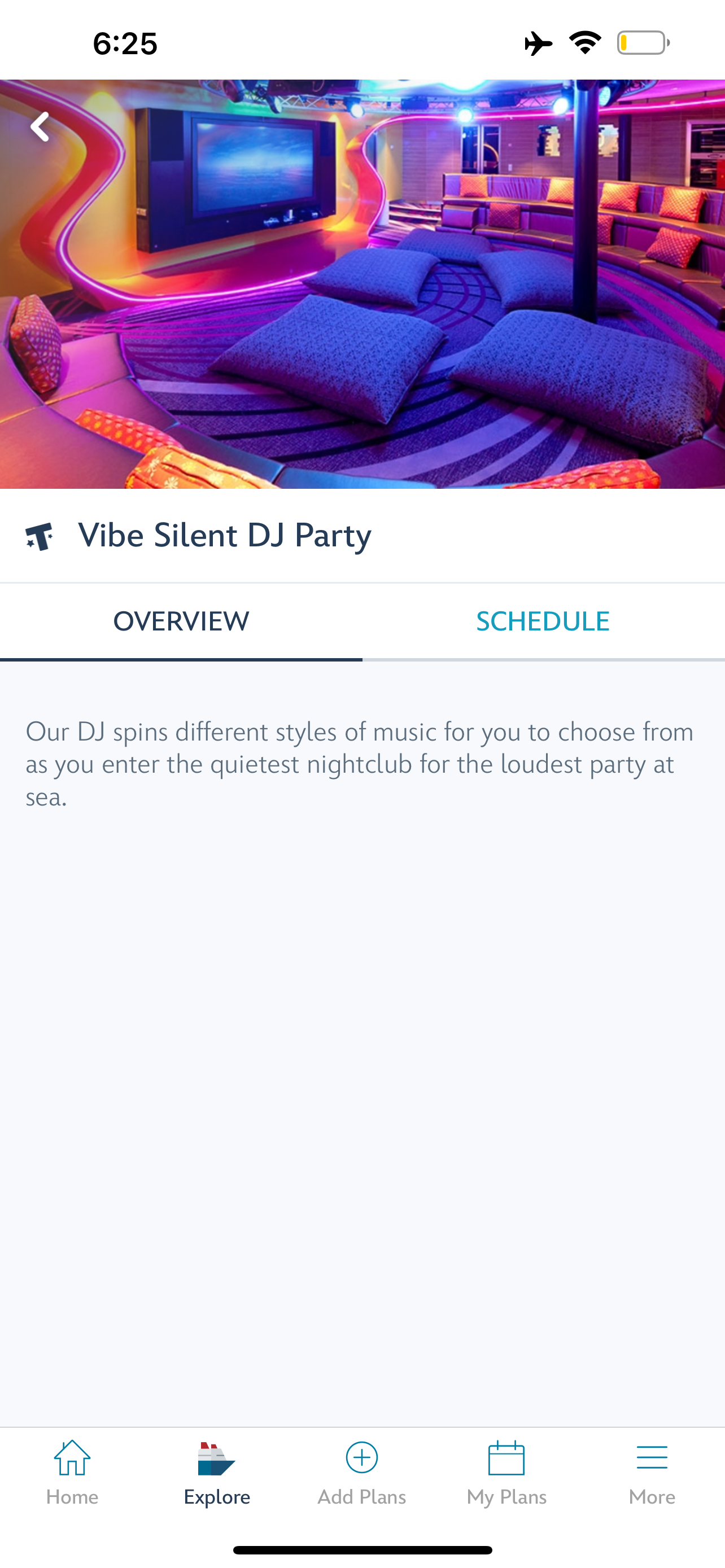Switch to the Schedule tab
The image size is (725, 1568).
[x=543, y=621]
